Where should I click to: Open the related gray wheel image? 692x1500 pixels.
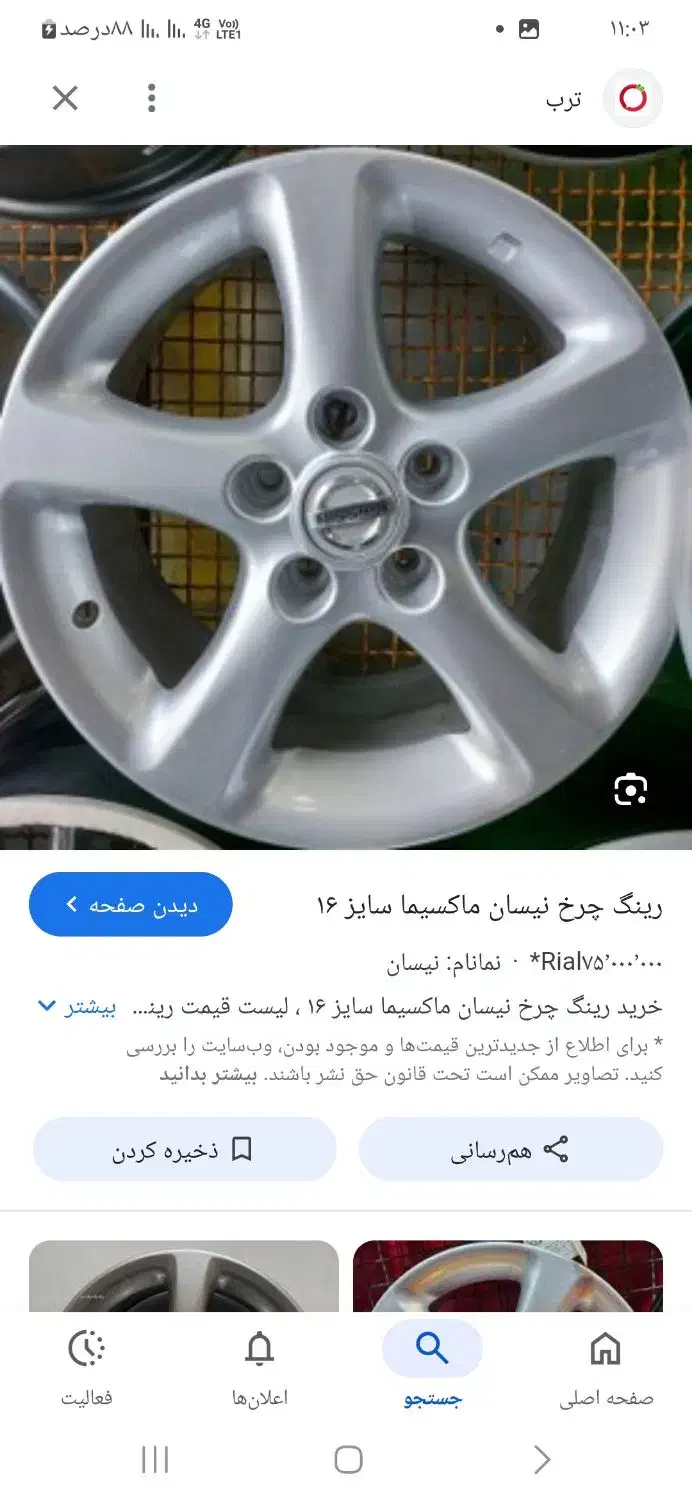(184, 1276)
